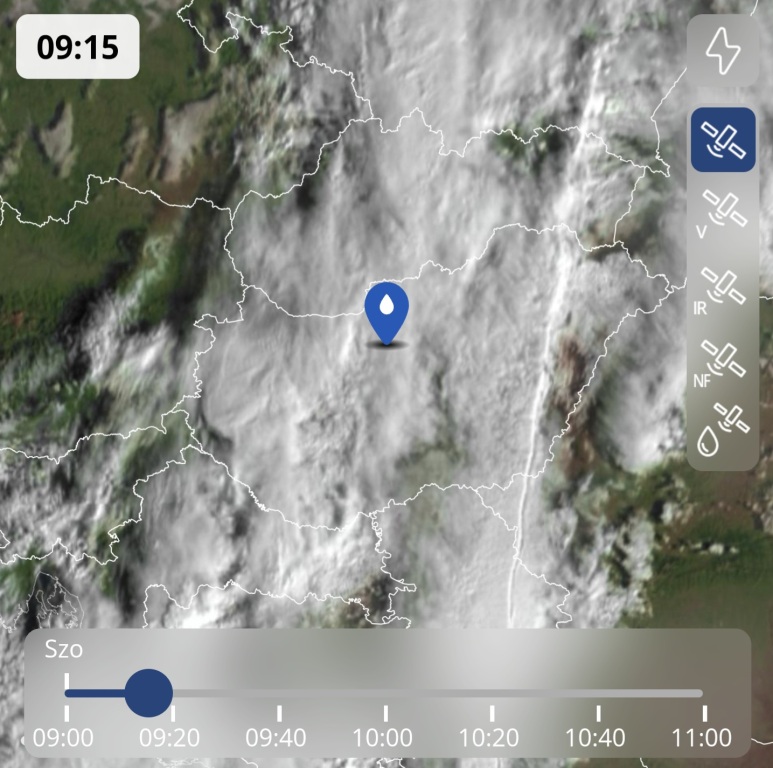The image size is (773, 768).
Task: Tap the time slider handle
Action: 149,692
